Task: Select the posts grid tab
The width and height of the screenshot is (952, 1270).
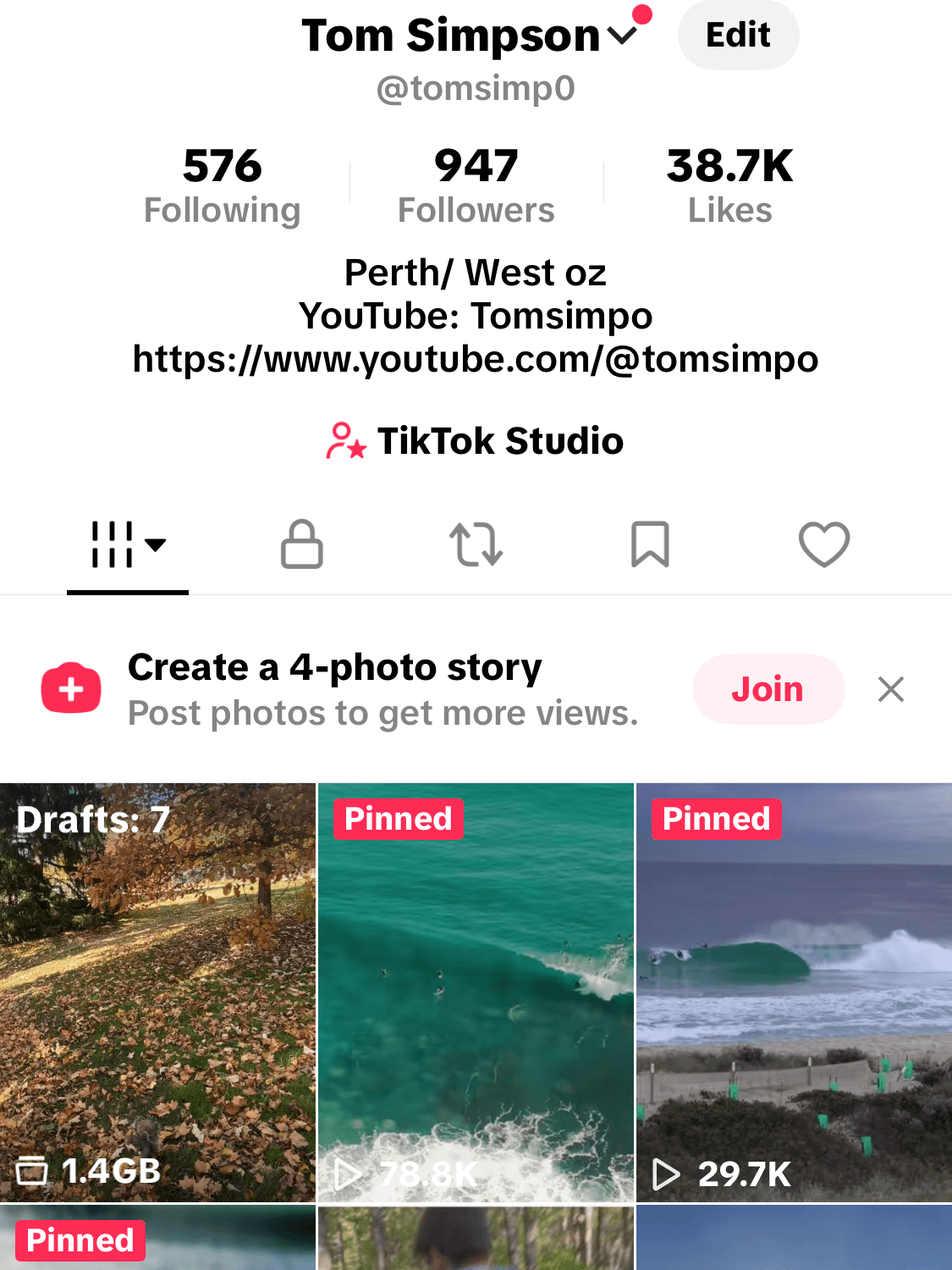Action: tap(127, 544)
